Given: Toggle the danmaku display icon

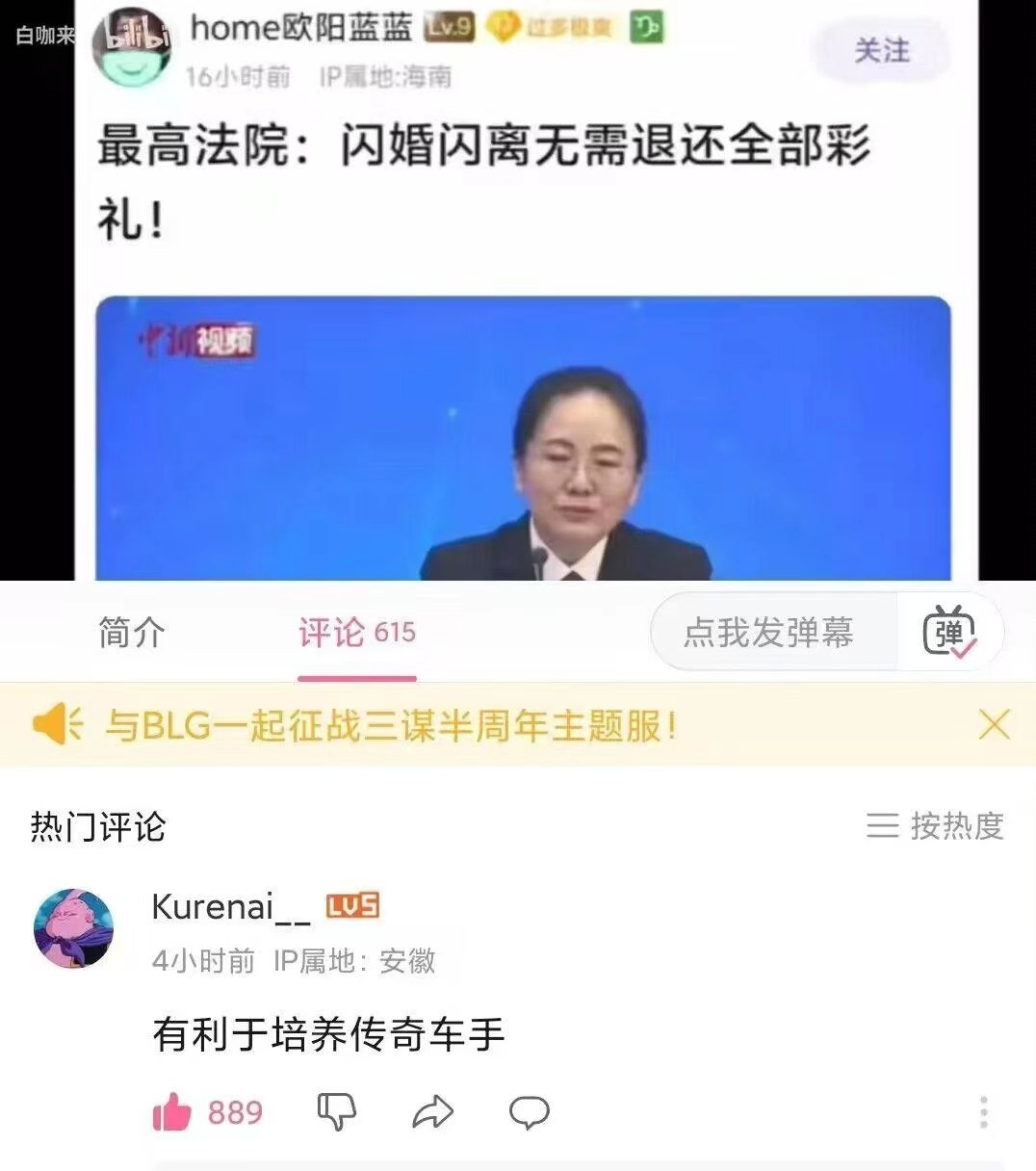Looking at the screenshot, I should [x=949, y=633].
